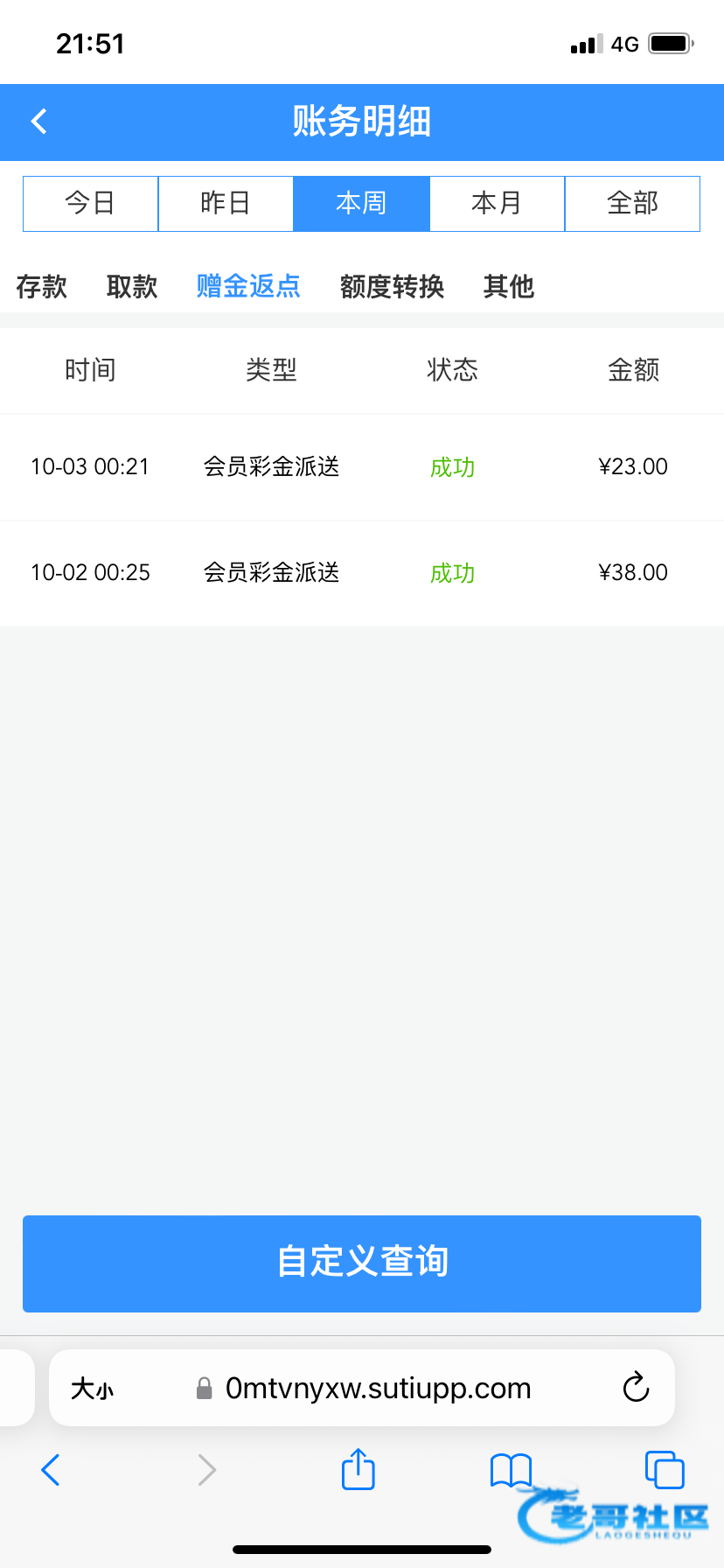
Task: Navigate back in Safari browser toolbar
Action: 51,1470
